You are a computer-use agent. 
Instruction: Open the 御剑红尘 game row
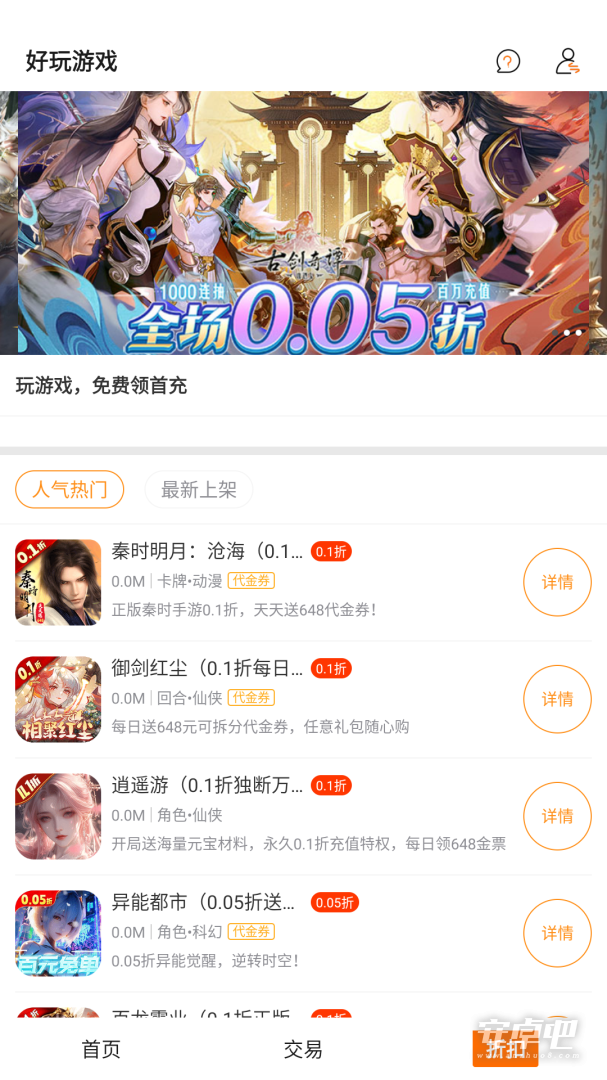(x=303, y=700)
